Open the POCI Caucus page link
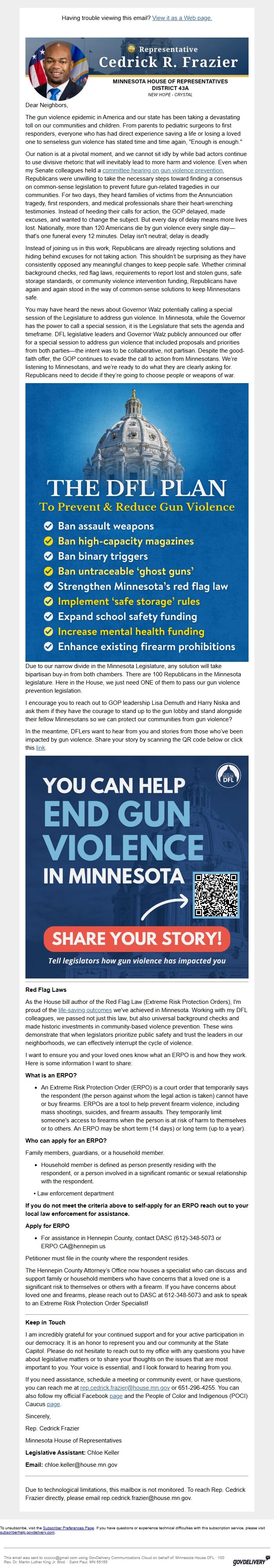This screenshot has width=274, height=1568. [54, 1404]
